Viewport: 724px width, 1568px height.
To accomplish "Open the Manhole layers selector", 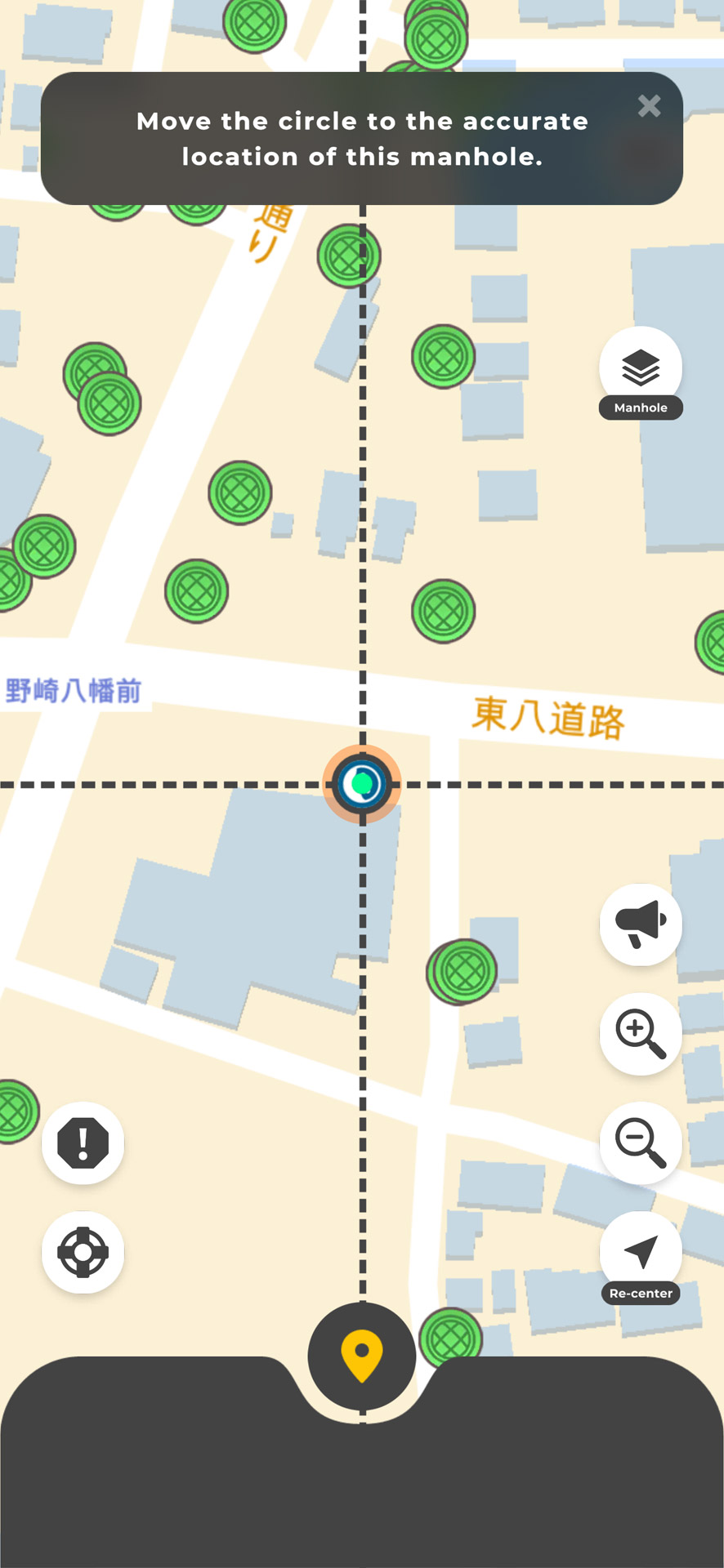I will tap(641, 367).
